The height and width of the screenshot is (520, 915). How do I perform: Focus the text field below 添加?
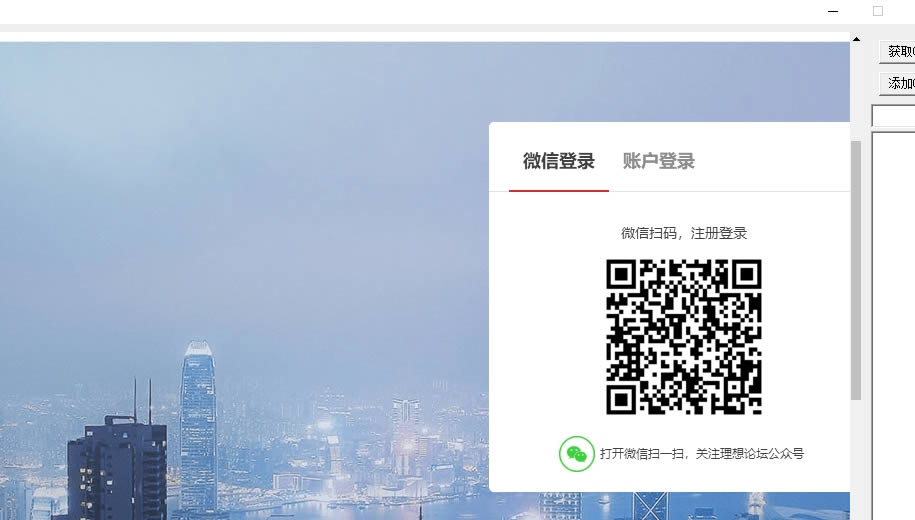click(894, 116)
